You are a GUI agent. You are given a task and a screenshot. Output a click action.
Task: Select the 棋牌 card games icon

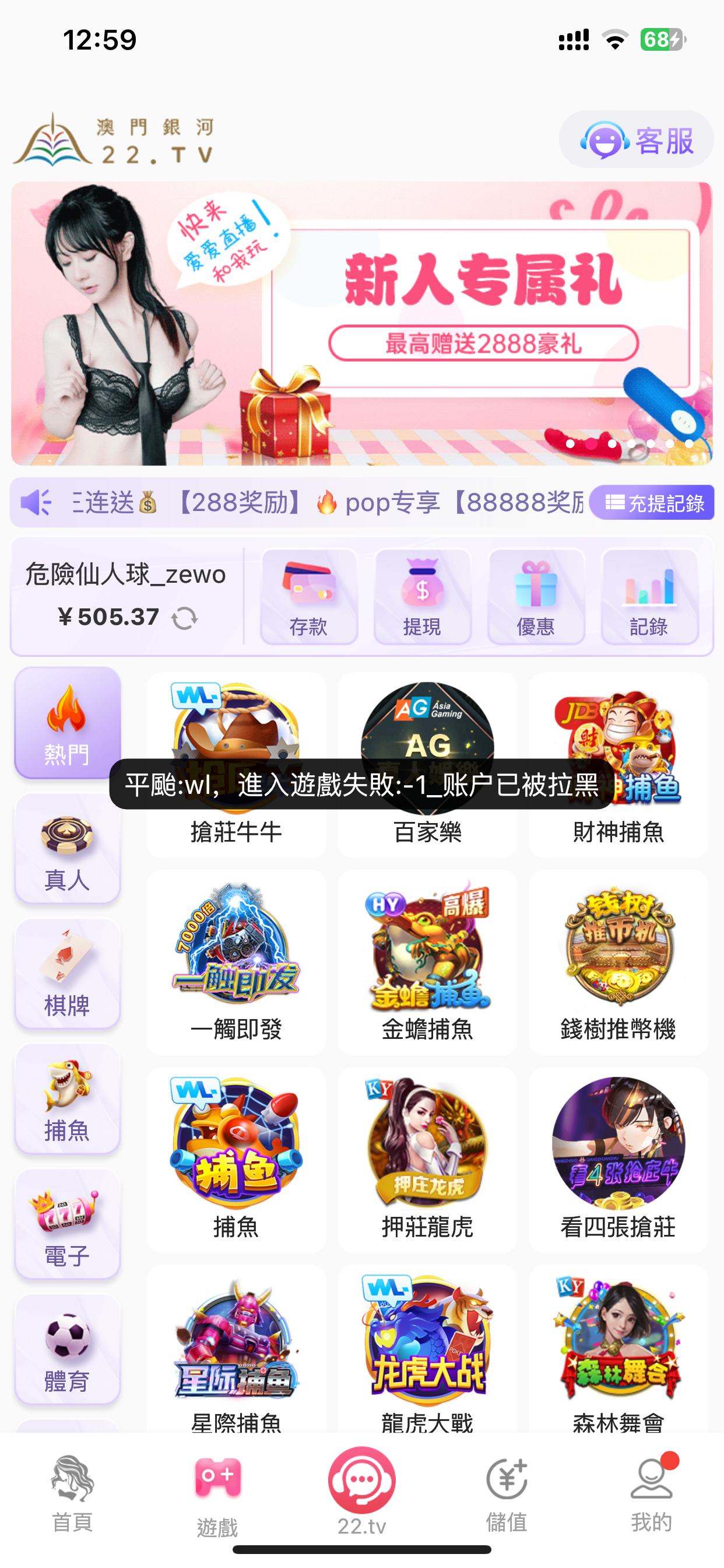67,974
